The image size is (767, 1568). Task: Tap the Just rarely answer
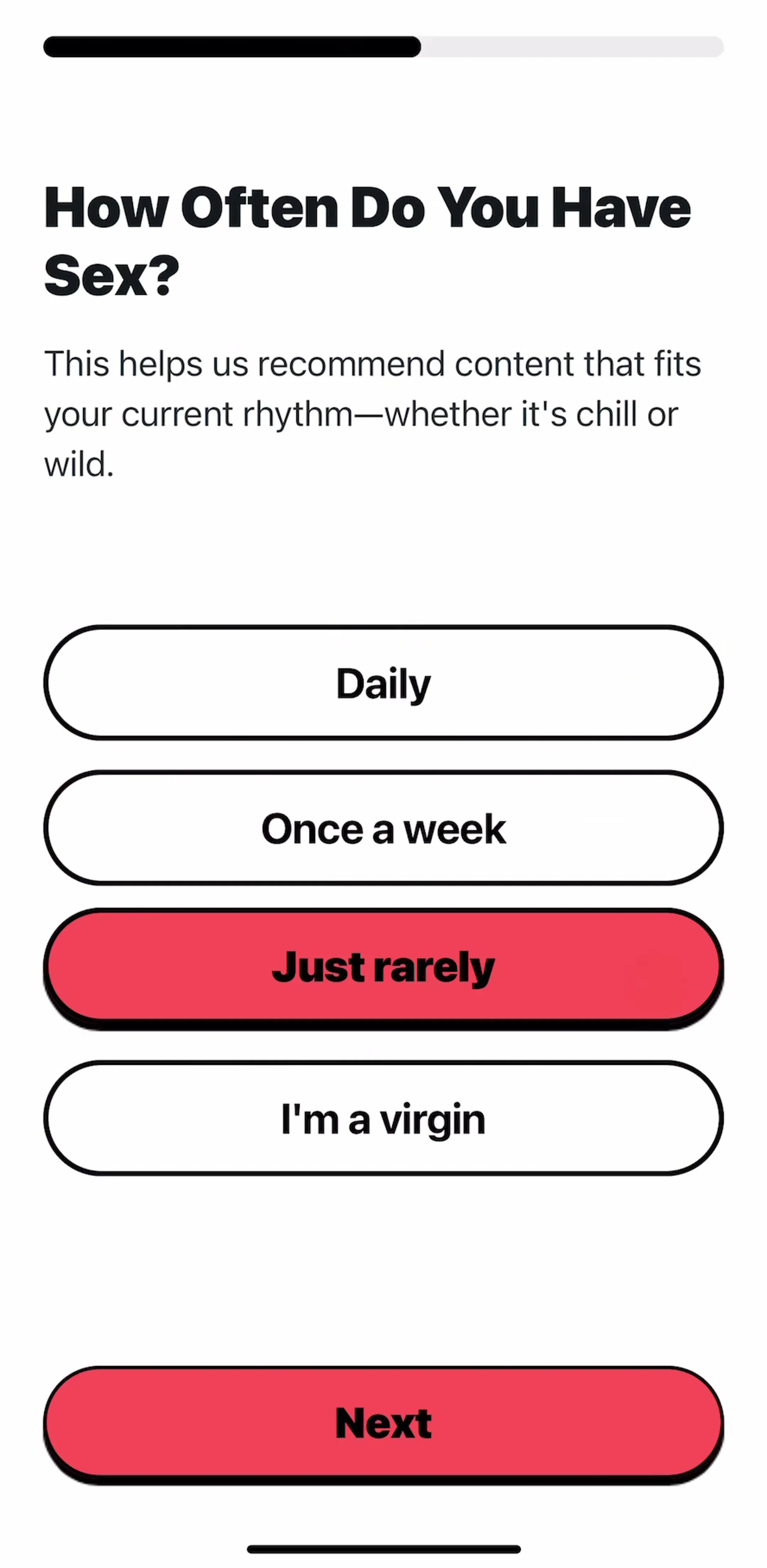(x=383, y=969)
